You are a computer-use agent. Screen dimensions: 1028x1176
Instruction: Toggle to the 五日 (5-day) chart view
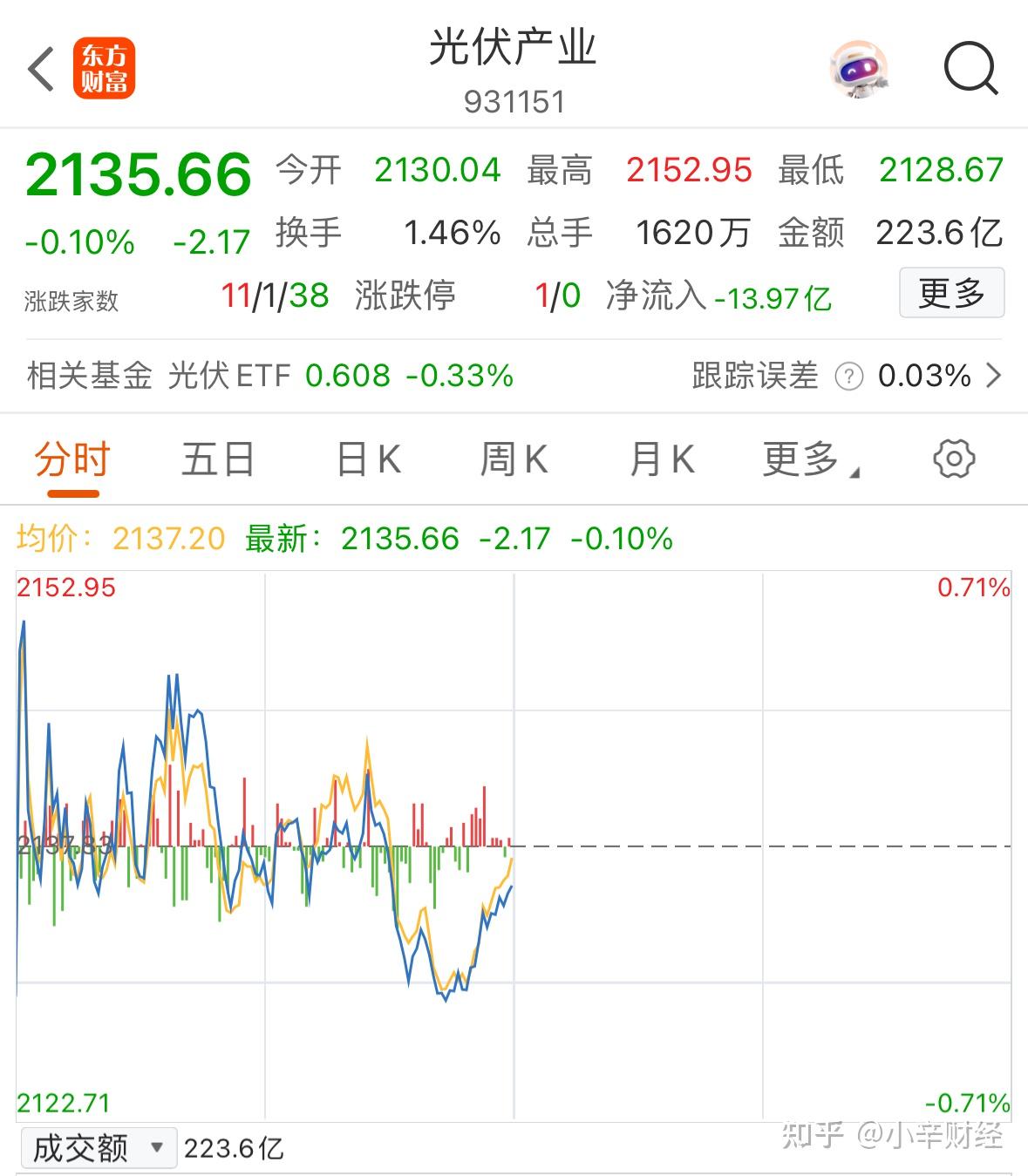pos(218,459)
